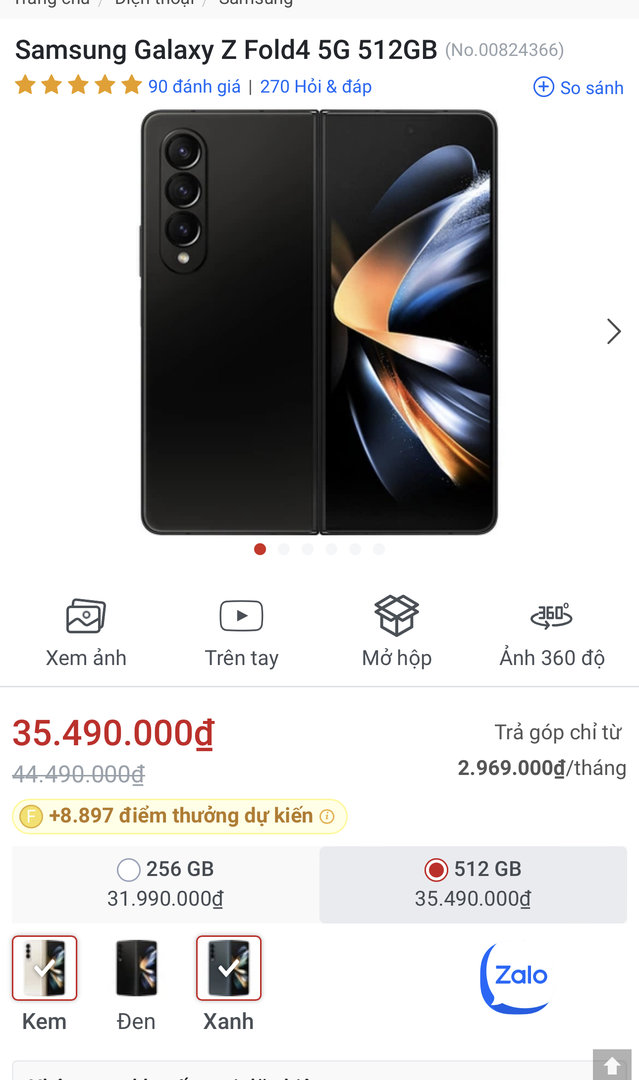Tap Xem ảnh to view photos
Viewport: 639px width, 1080px height.
click(x=86, y=631)
